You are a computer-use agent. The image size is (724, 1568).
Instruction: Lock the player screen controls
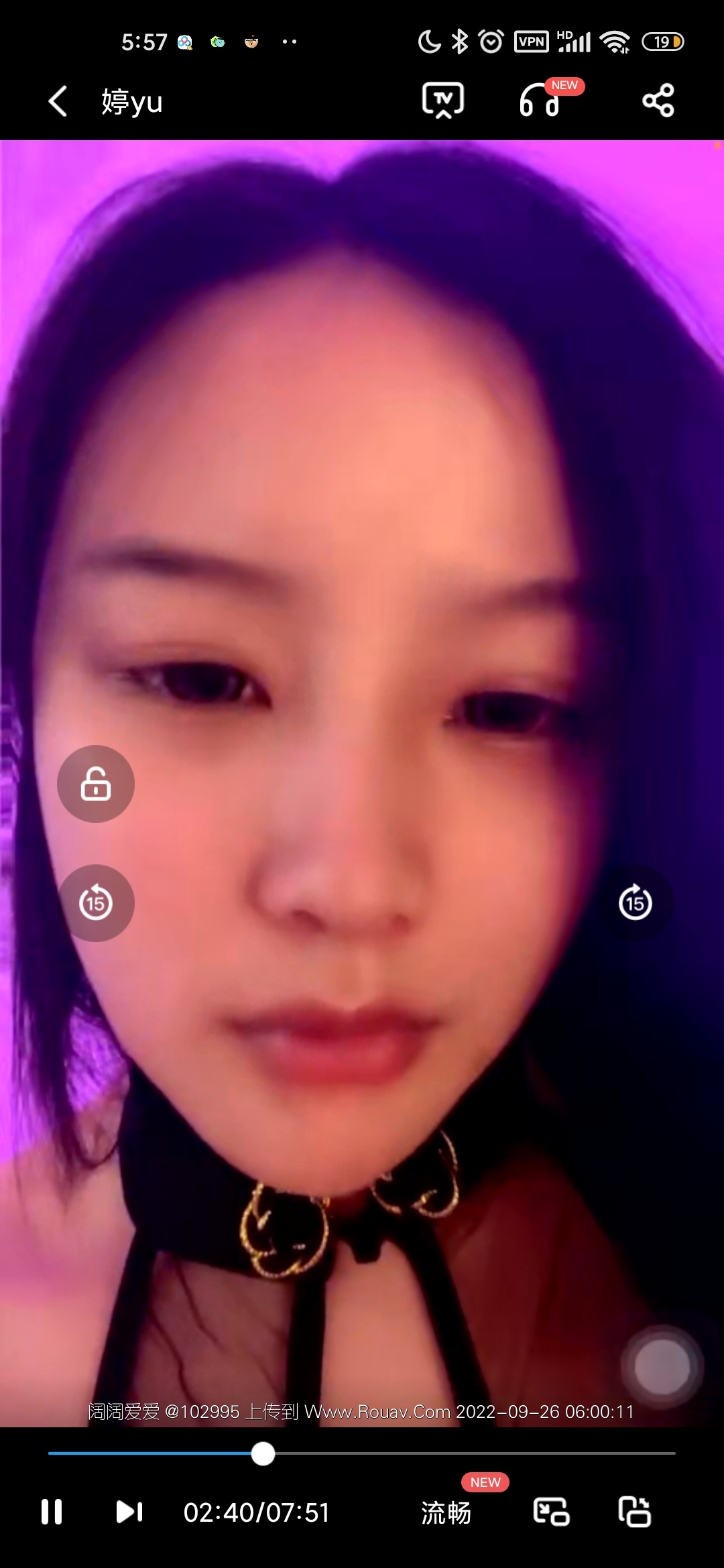96,784
